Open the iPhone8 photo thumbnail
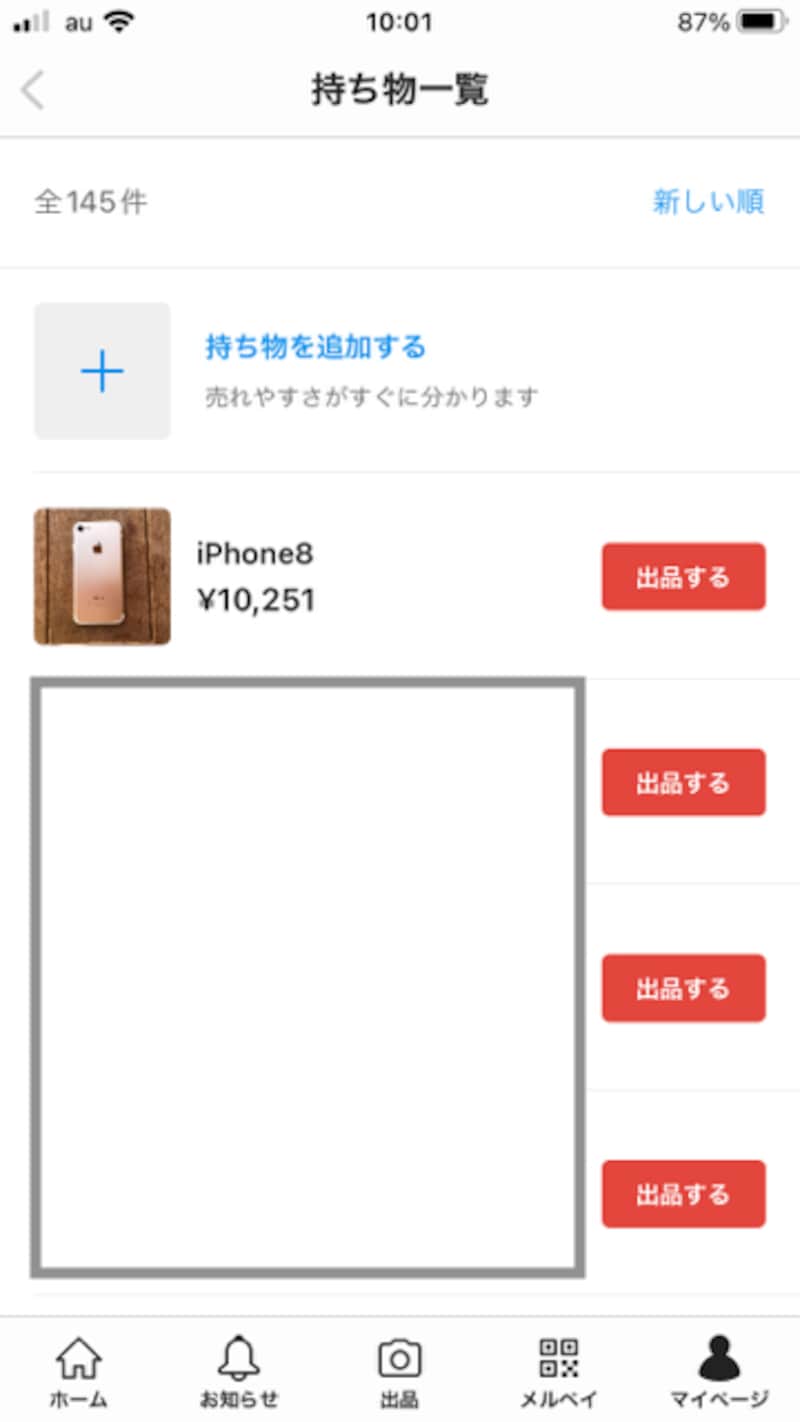 tap(102, 577)
